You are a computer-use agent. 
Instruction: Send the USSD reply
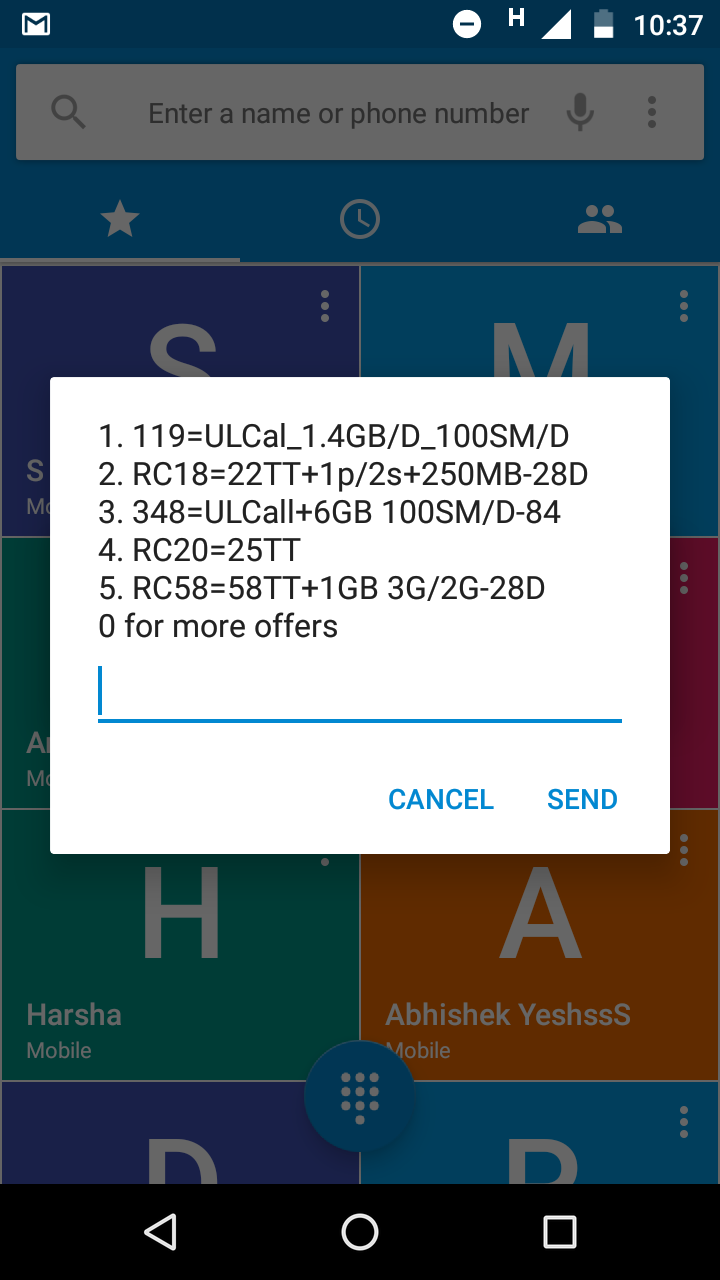pyautogui.click(x=582, y=799)
